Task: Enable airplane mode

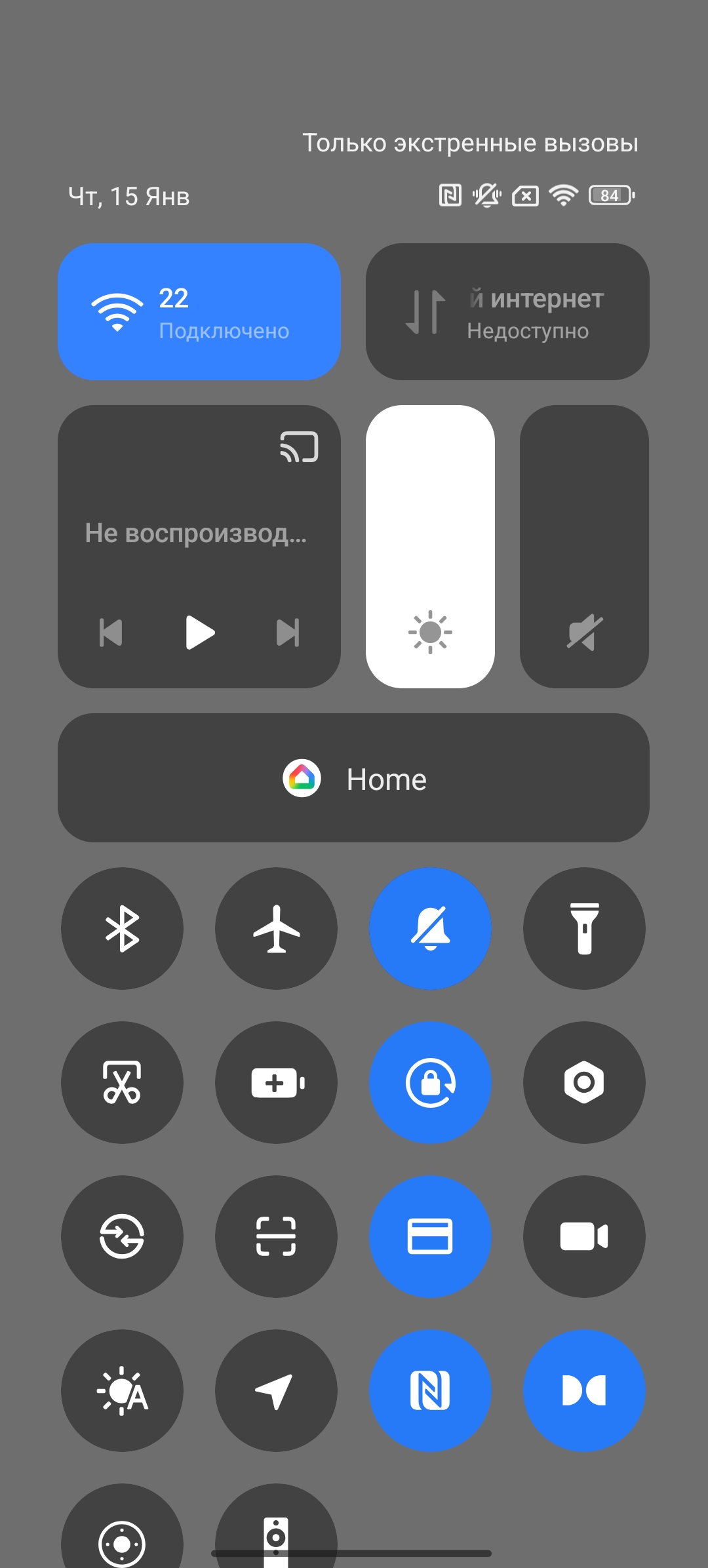Action: [276, 928]
